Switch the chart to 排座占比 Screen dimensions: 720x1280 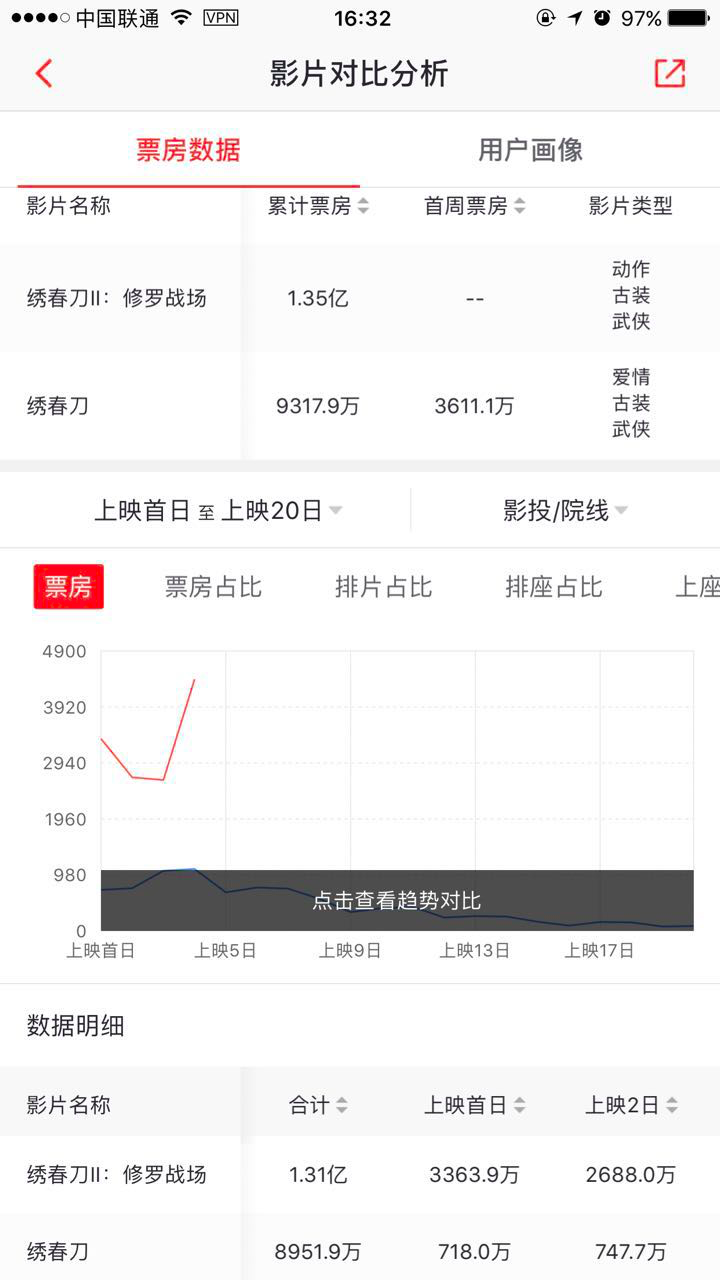(x=553, y=587)
